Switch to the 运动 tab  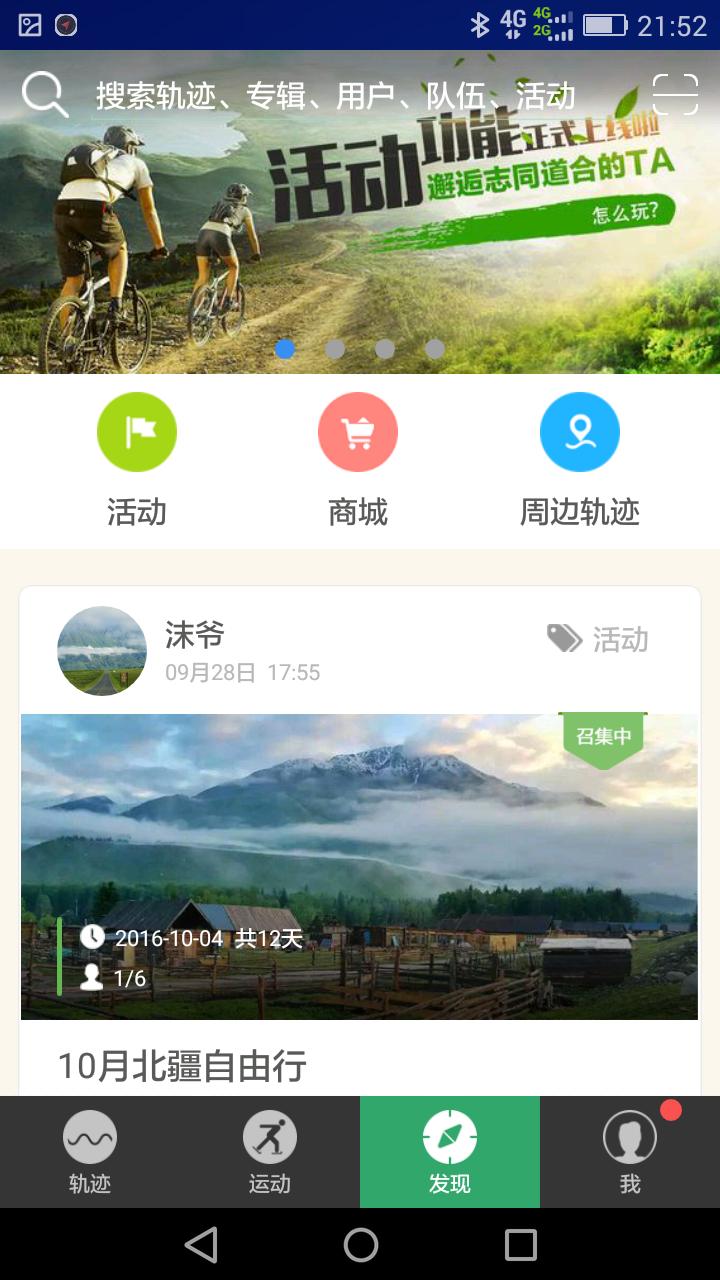coord(269,1152)
